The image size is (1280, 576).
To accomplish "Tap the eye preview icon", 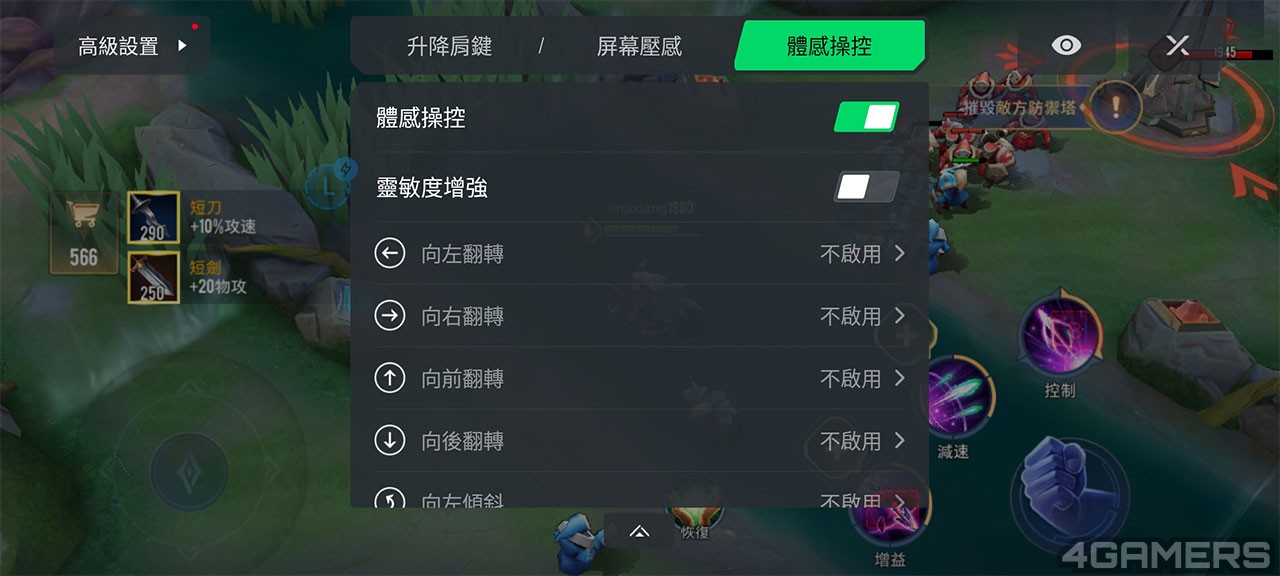I will point(1066,46).
